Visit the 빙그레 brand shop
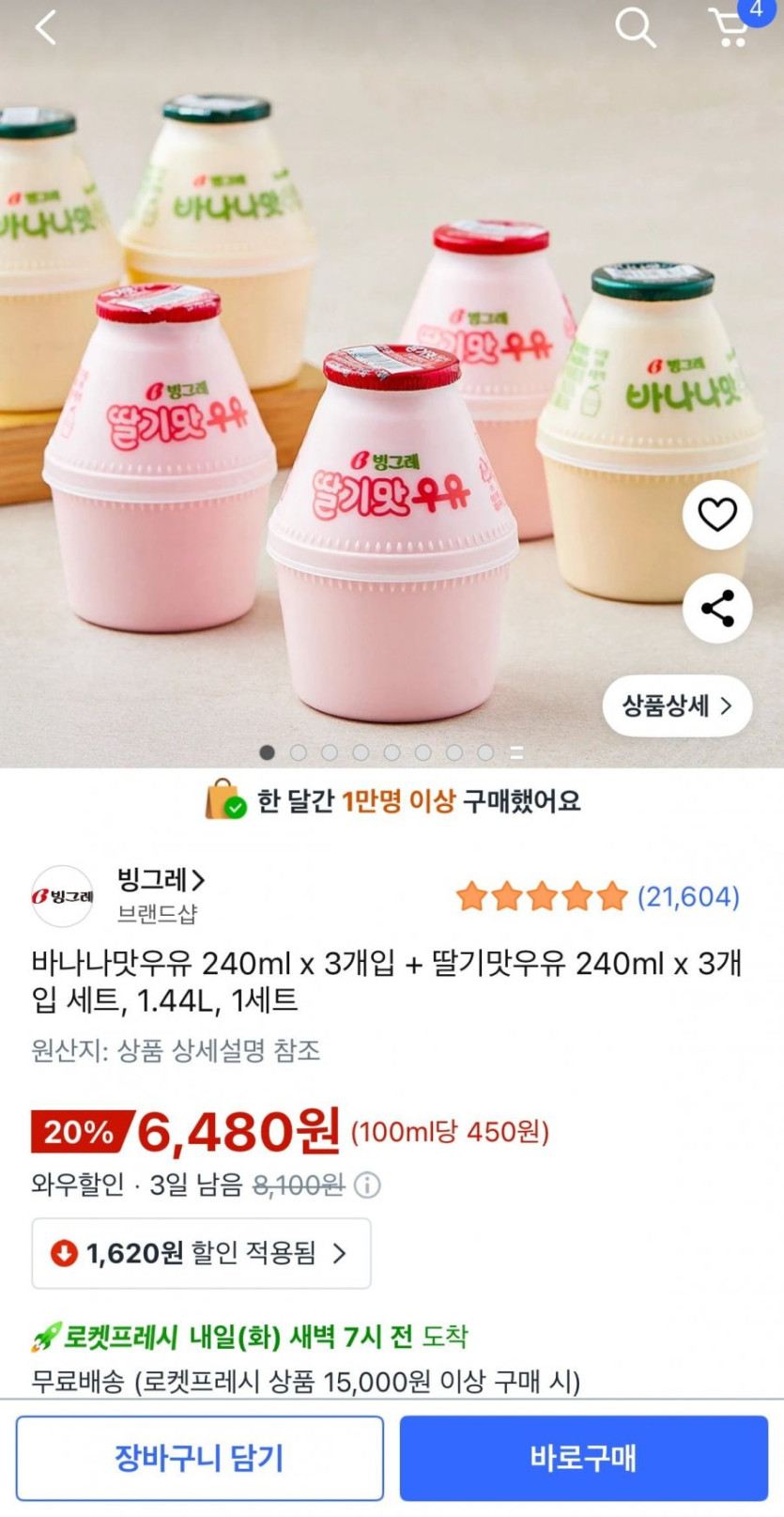The image size is (784, 1517). pos(160,881)
